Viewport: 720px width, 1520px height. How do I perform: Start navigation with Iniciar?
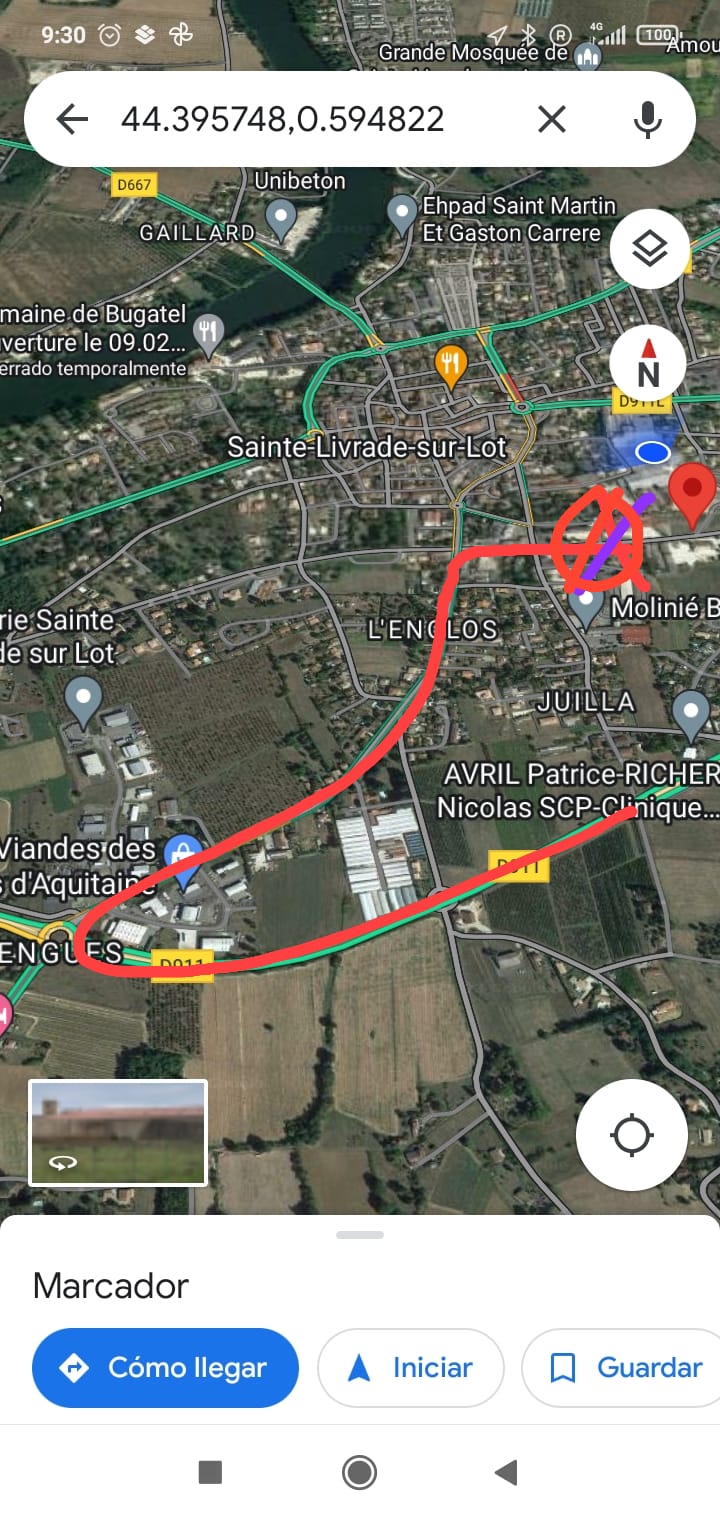click(411, 1367)
